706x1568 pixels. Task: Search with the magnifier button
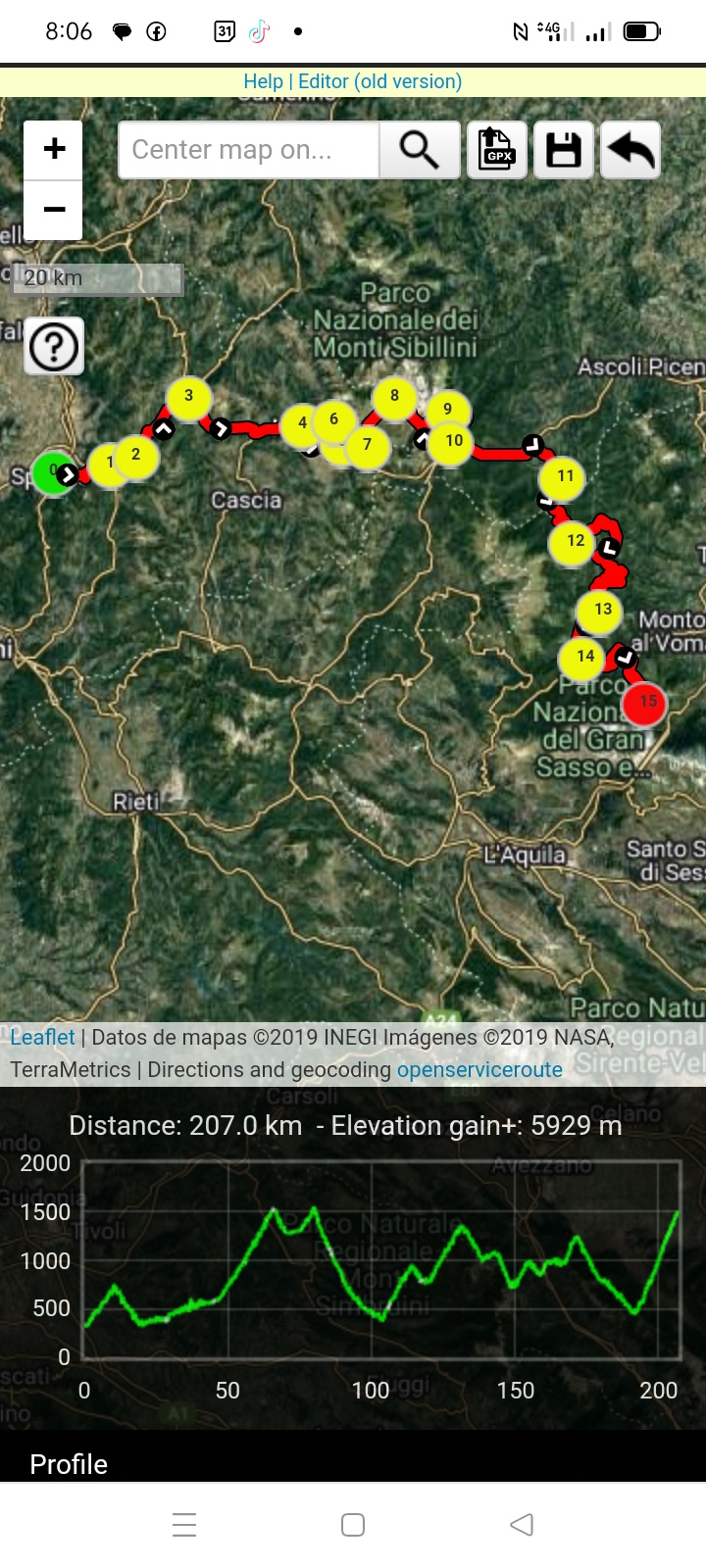(420, 150)
